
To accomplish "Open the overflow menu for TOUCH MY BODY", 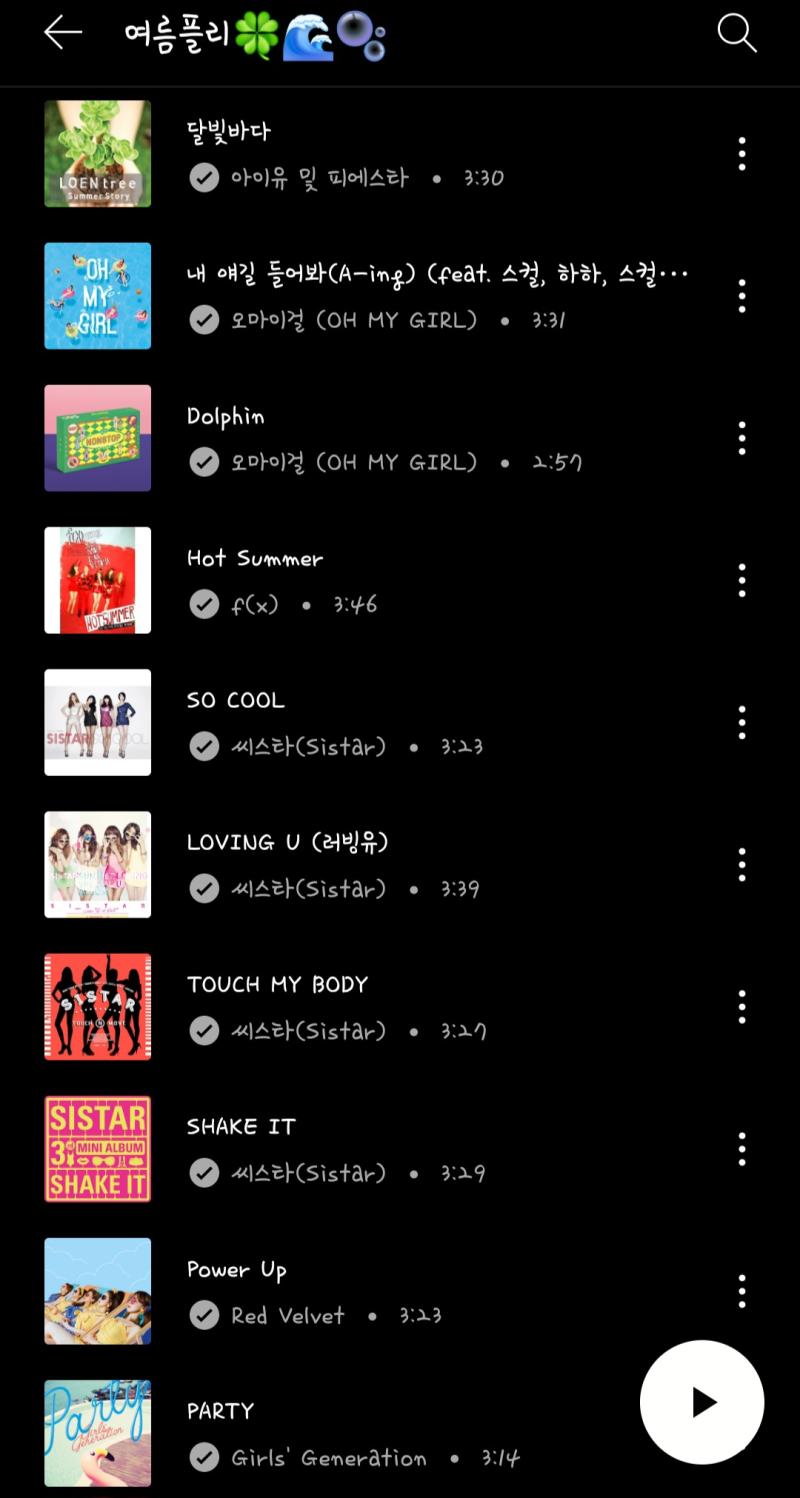I will [x=741, y=1006].
